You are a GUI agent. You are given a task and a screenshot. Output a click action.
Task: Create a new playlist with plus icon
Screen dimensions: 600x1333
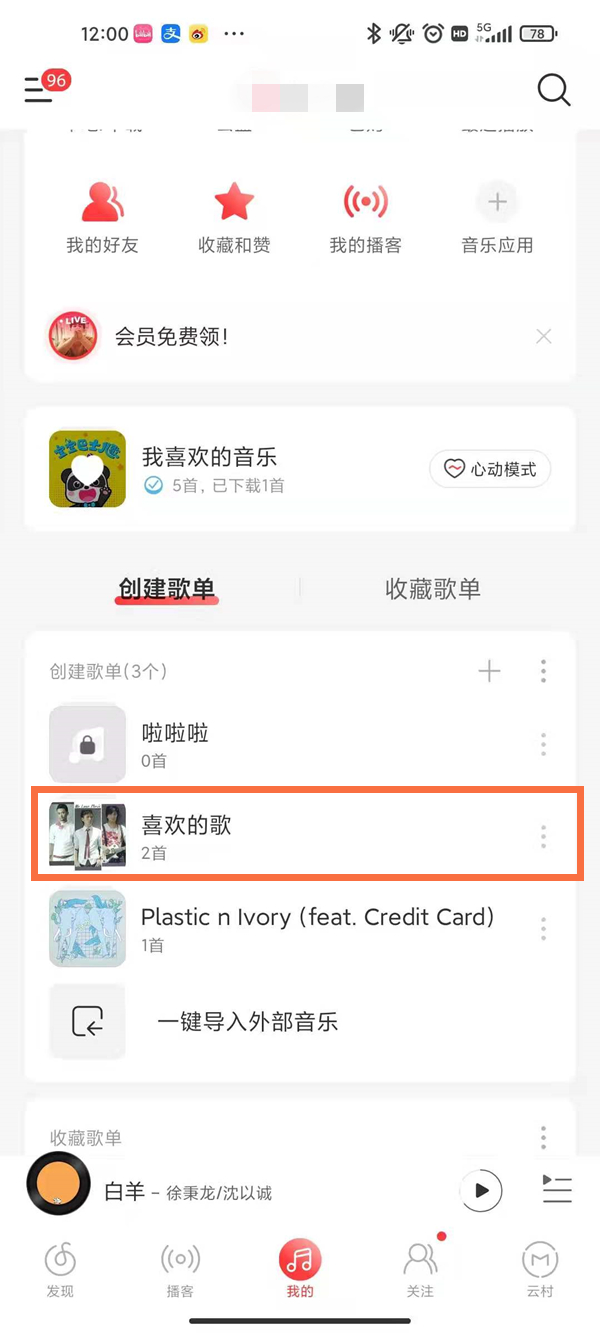[x=489, y=671]
